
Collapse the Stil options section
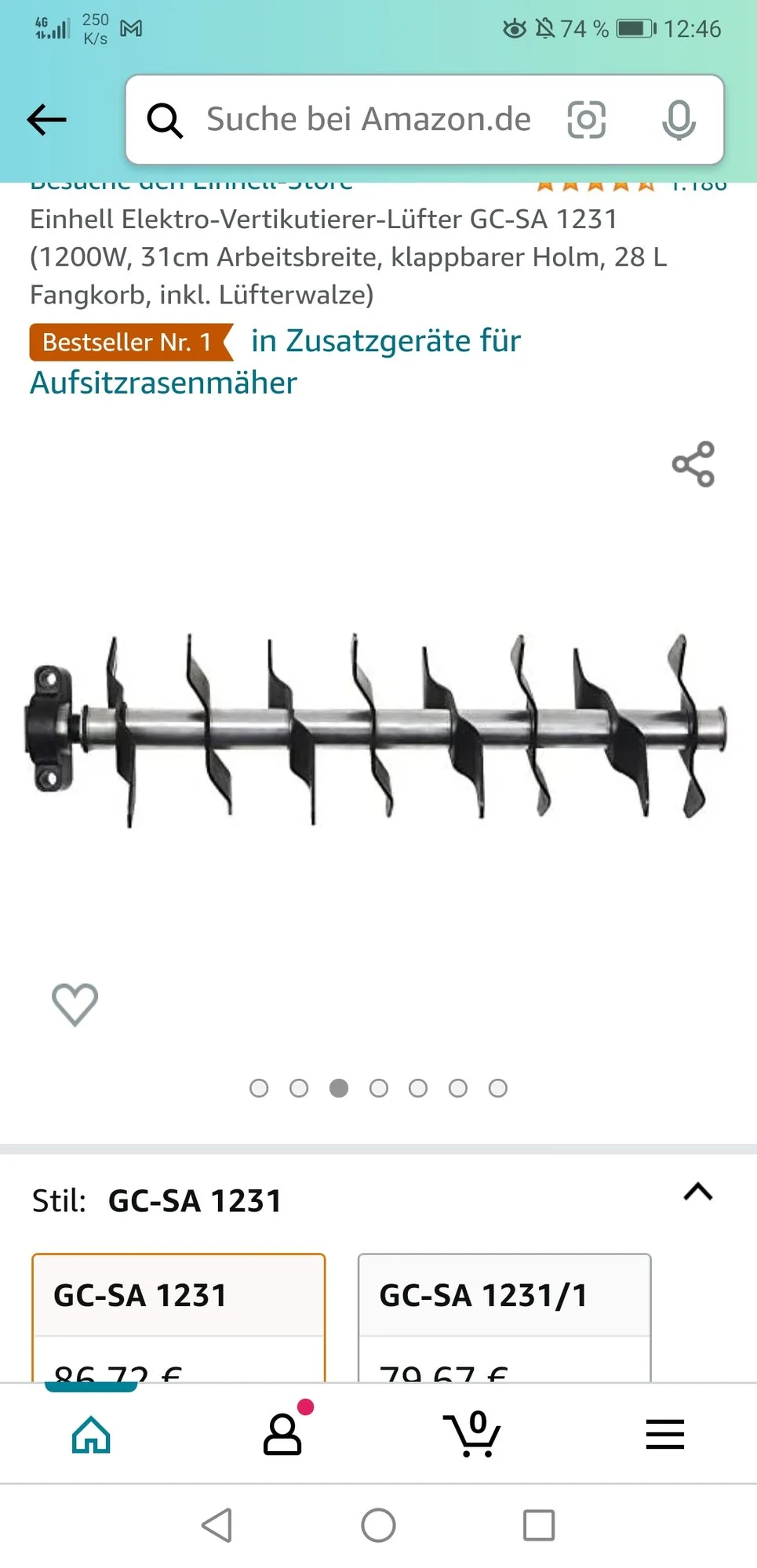coord(697,1192)
